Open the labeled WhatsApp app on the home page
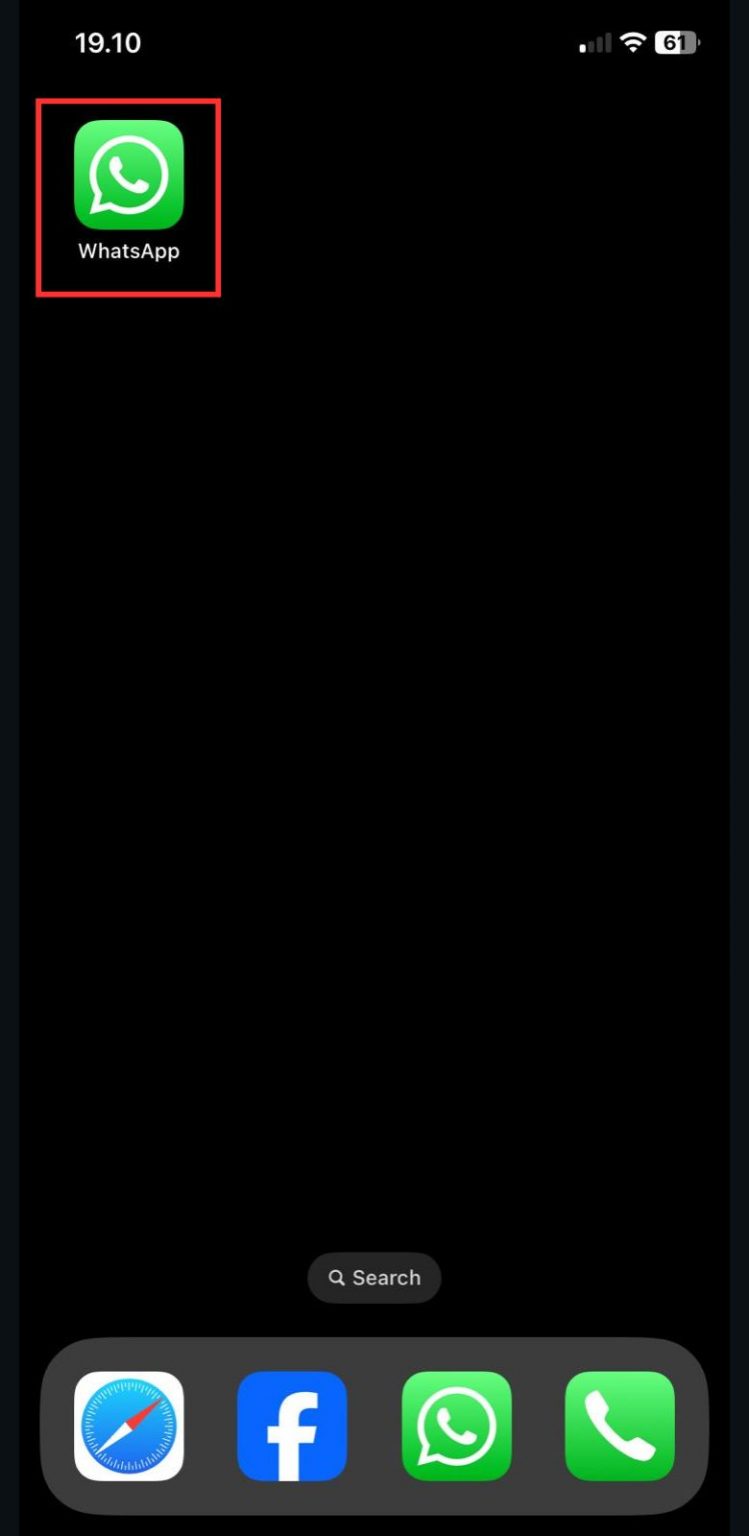 (129, 175)
